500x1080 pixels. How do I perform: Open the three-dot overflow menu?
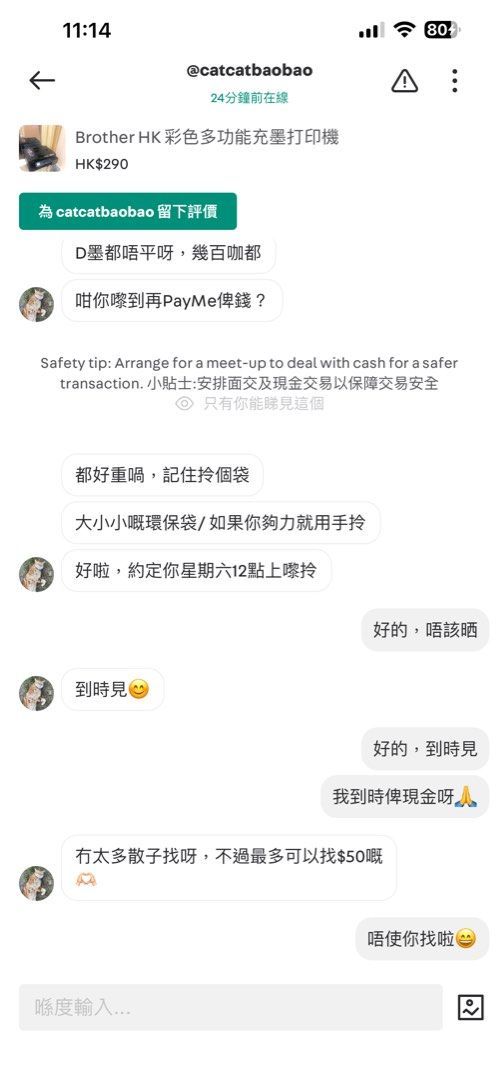tap(455, 81)
